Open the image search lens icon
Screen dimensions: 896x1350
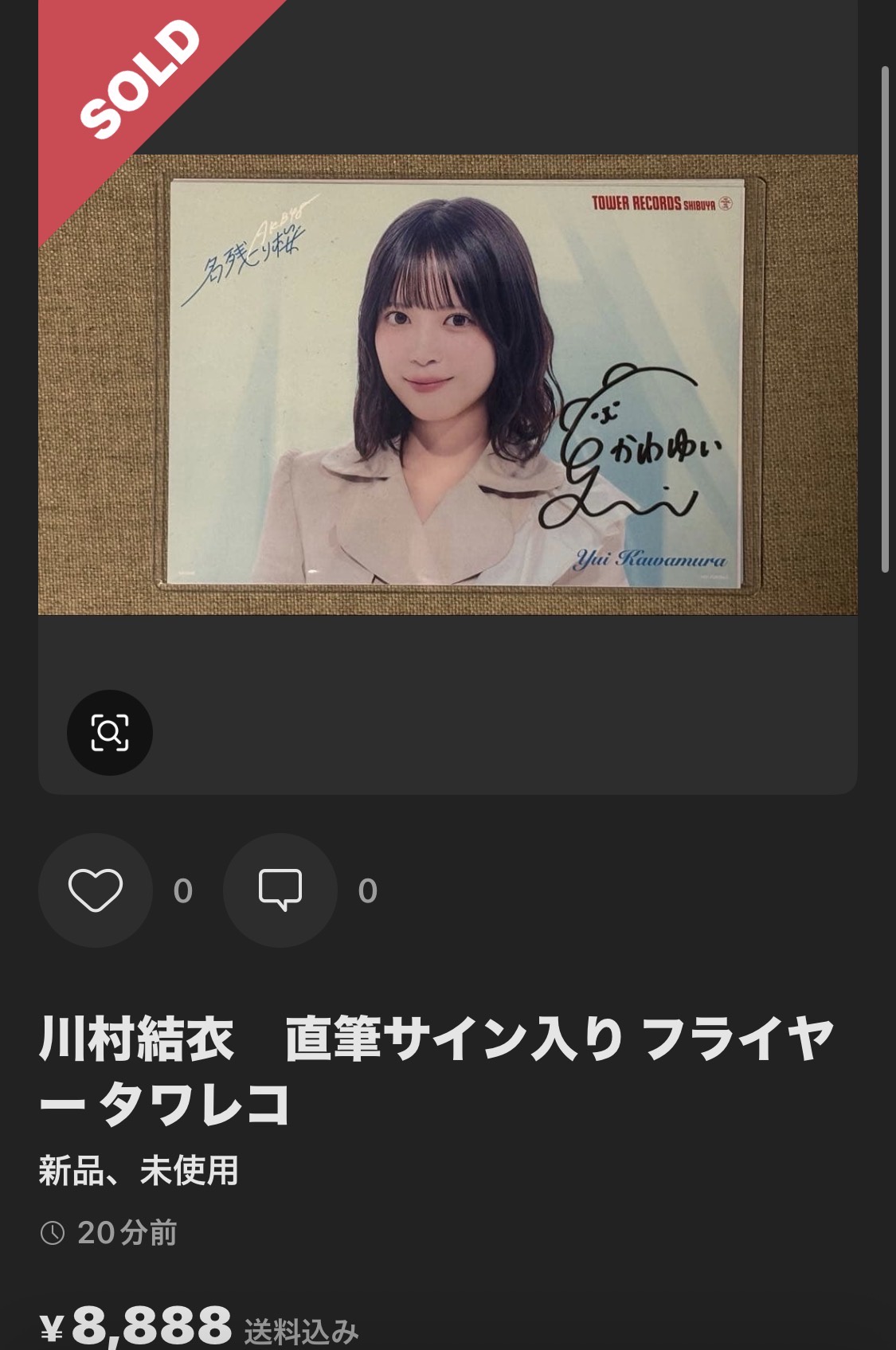pyautogui.click(x=109, y=732)
